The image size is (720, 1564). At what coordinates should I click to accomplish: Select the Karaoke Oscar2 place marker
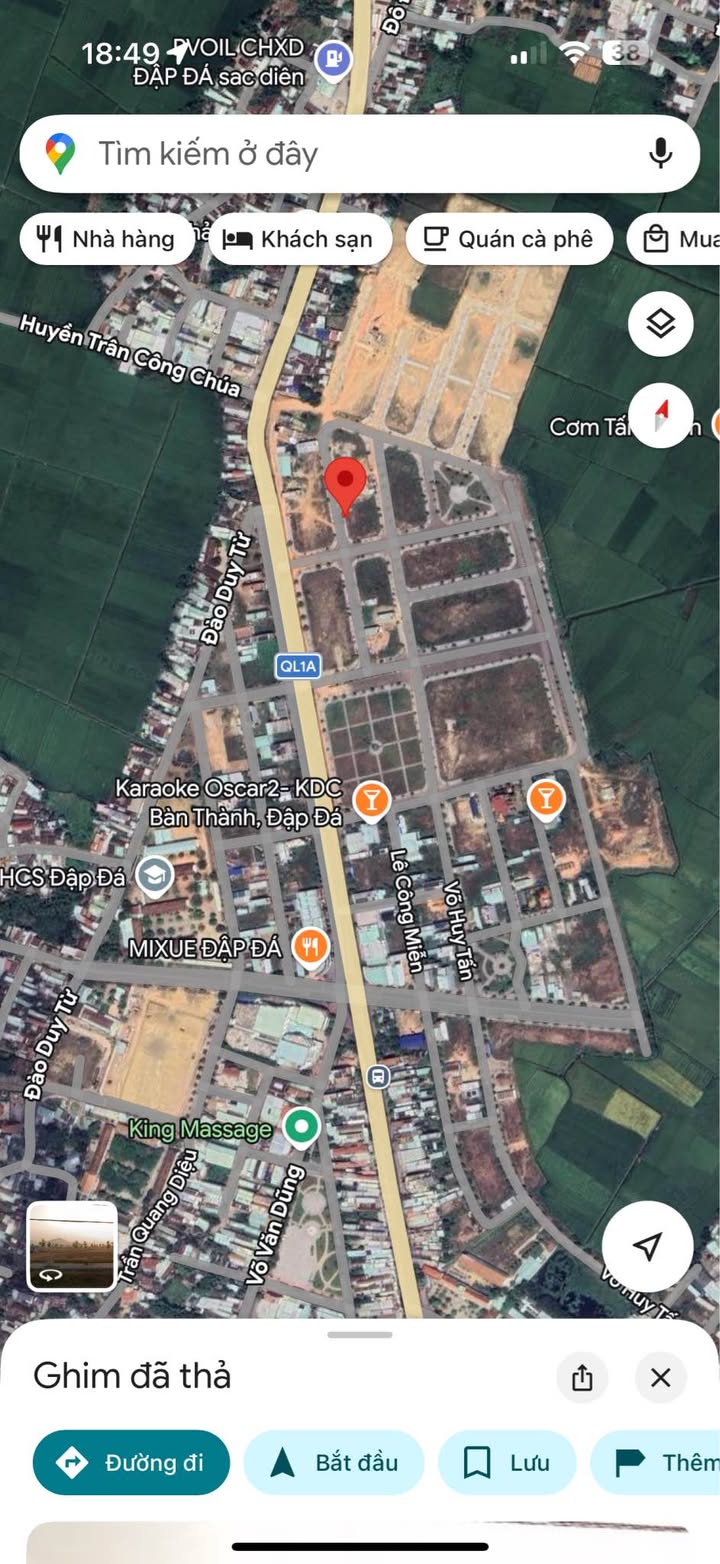point(372,800)
